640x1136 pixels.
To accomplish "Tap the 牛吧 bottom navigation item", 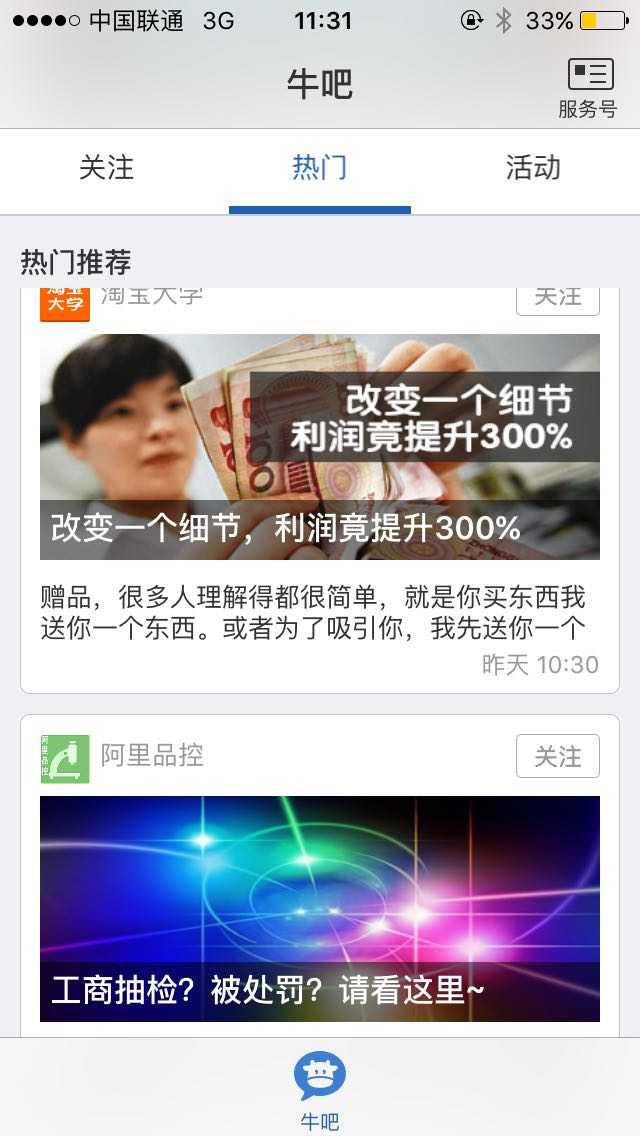I will pos(320,1090).
